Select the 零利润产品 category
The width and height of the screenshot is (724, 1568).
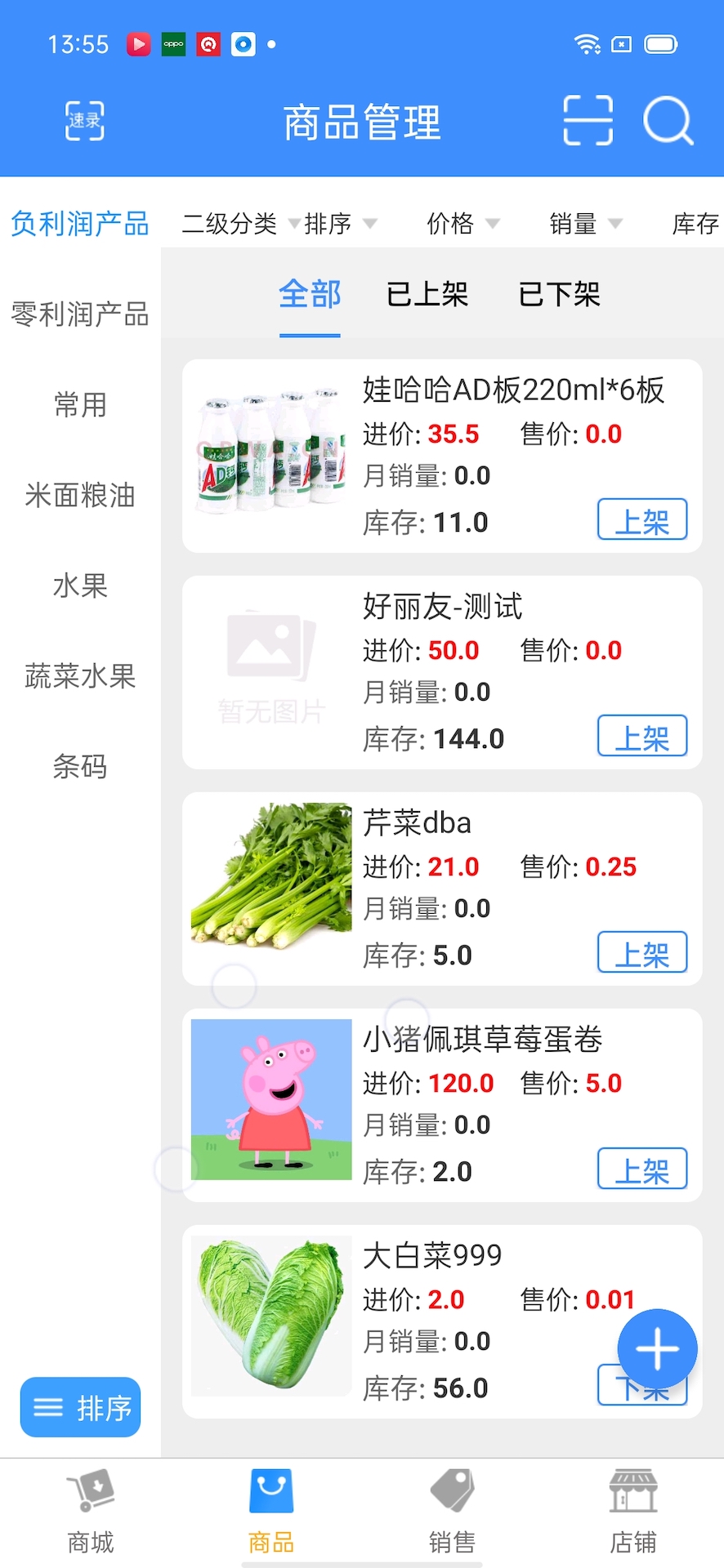(78, 314)
